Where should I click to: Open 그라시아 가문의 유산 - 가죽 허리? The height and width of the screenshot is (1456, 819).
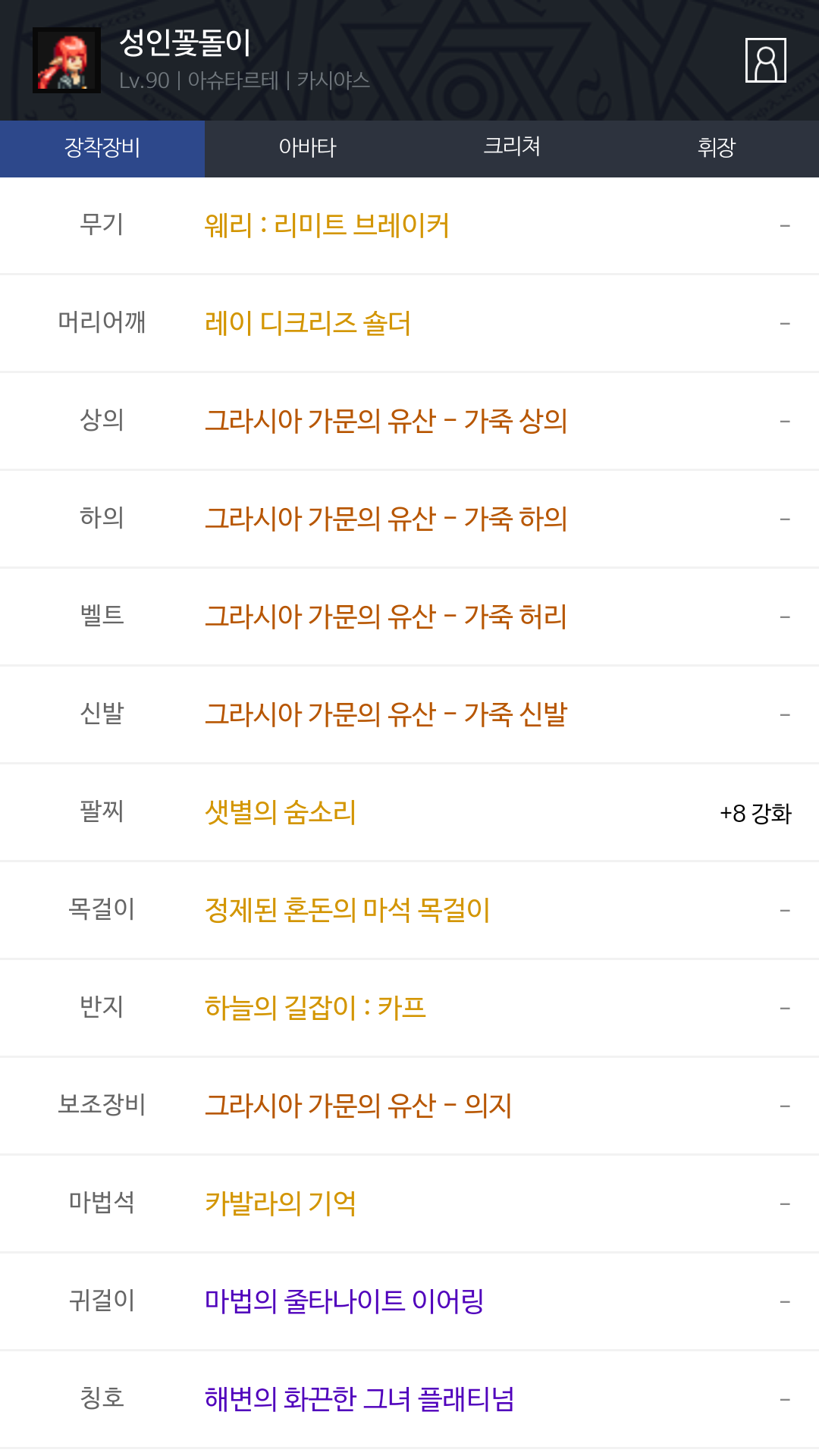click(x=386, y=617)
